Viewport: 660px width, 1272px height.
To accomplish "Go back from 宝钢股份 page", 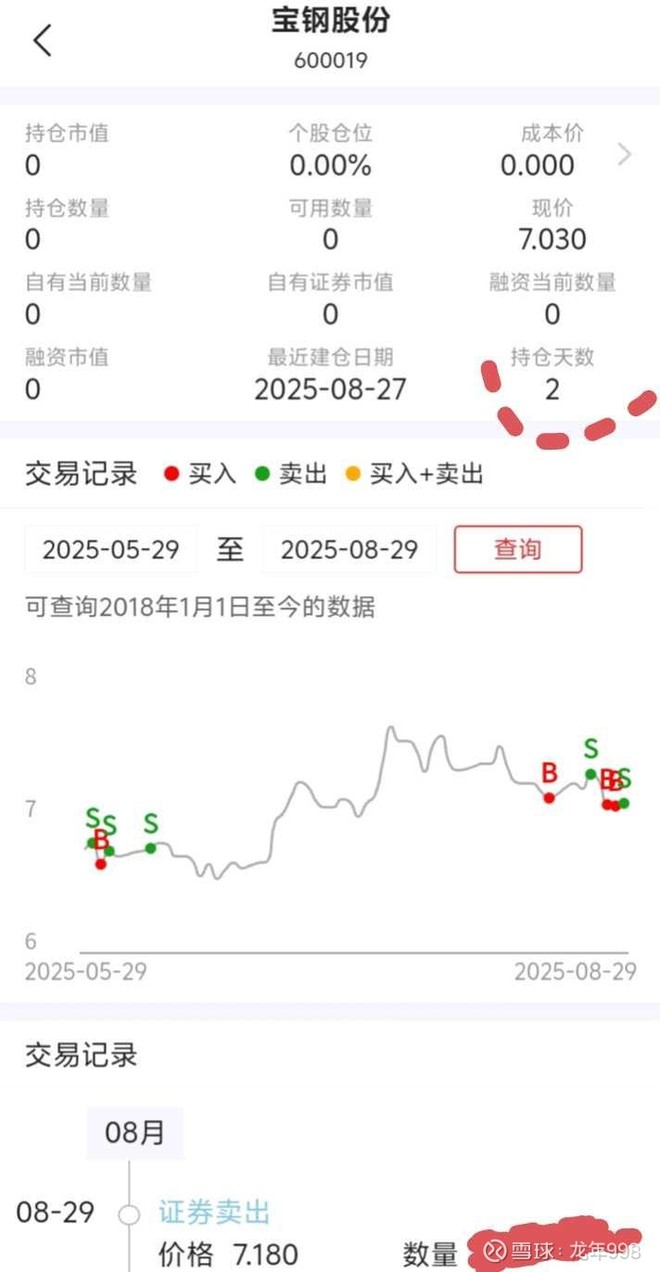I will (x=42, y=41).
